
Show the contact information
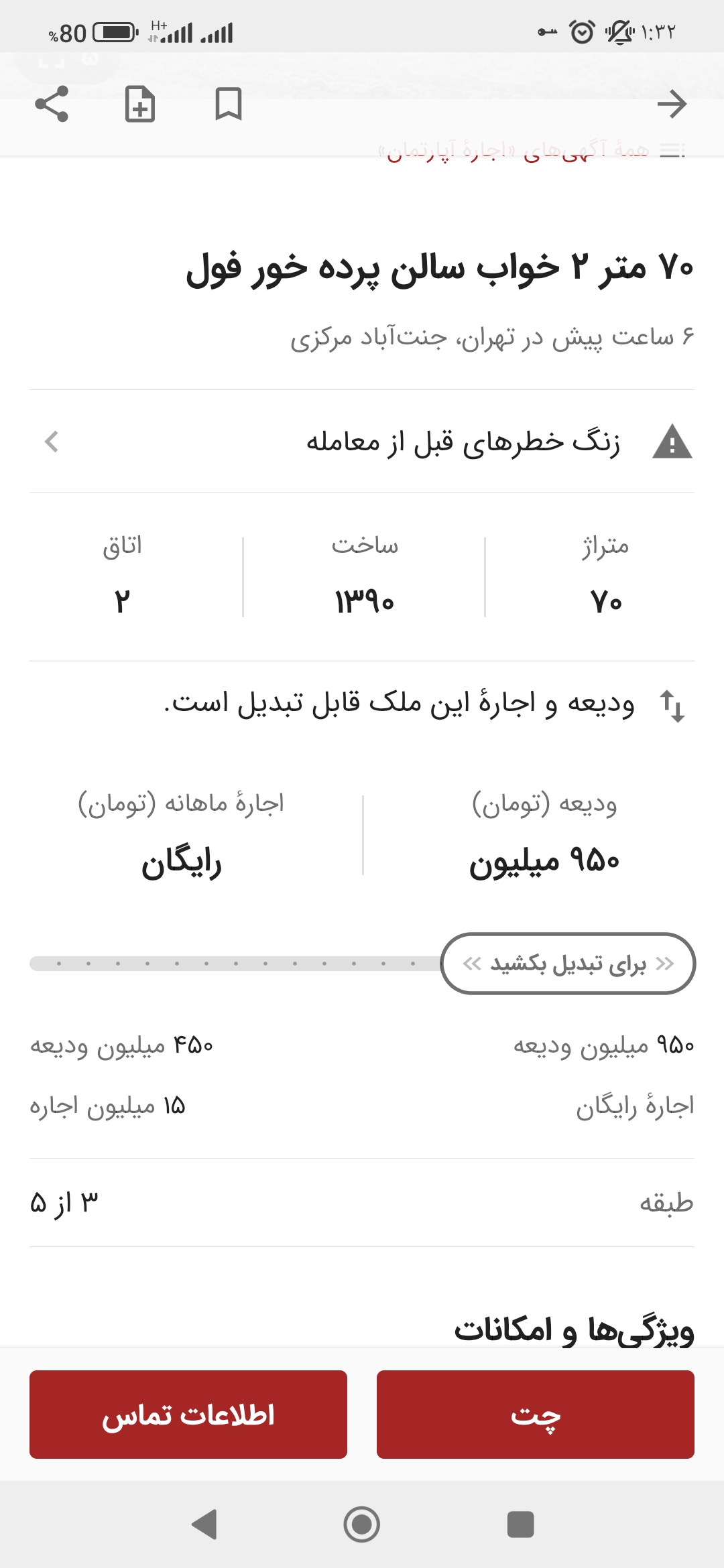click(x=188, y=1414)
